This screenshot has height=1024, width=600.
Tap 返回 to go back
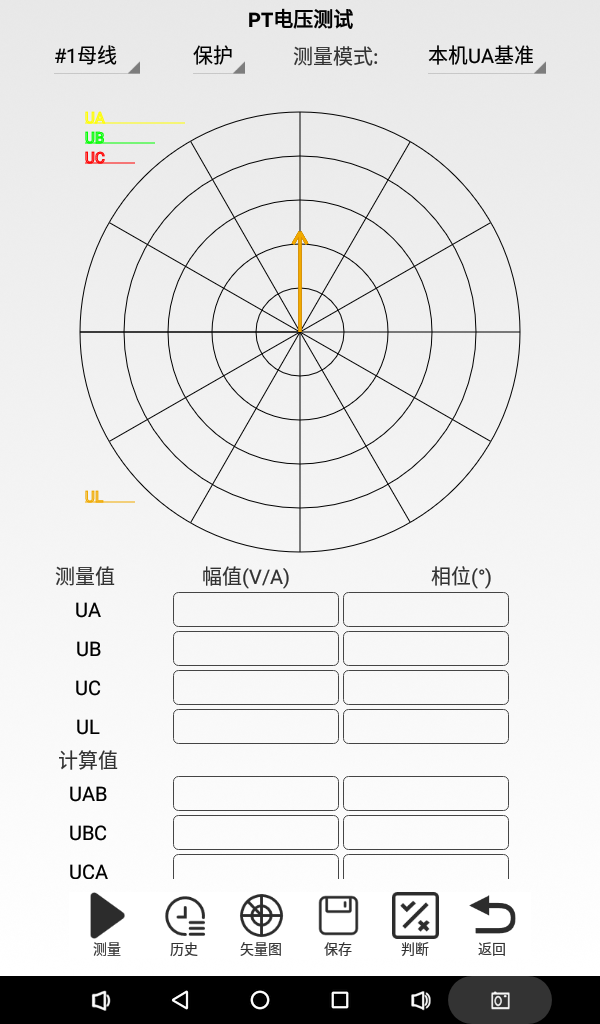click(x=492, y=924)
